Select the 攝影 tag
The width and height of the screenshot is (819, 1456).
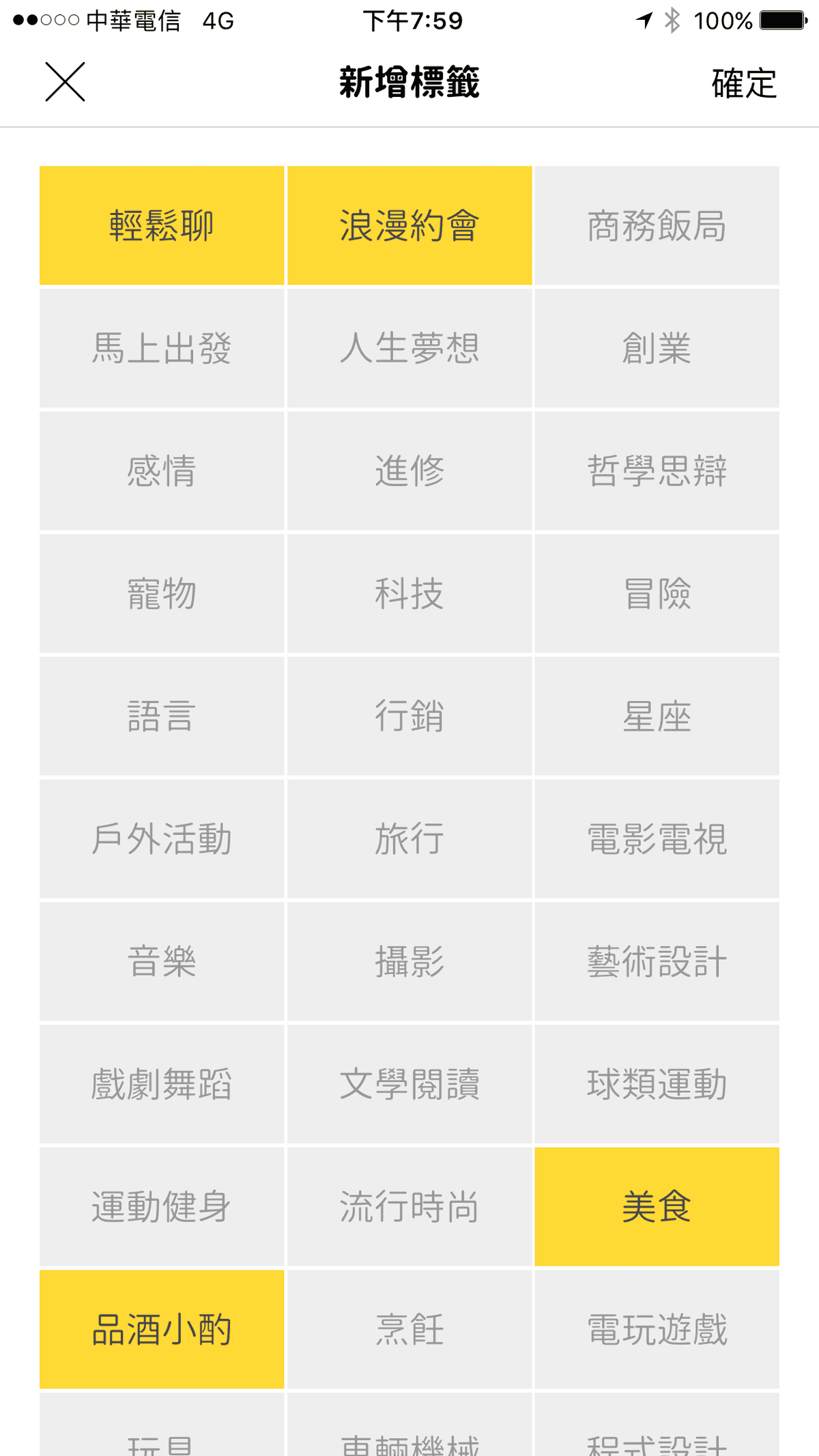point(409,961)
